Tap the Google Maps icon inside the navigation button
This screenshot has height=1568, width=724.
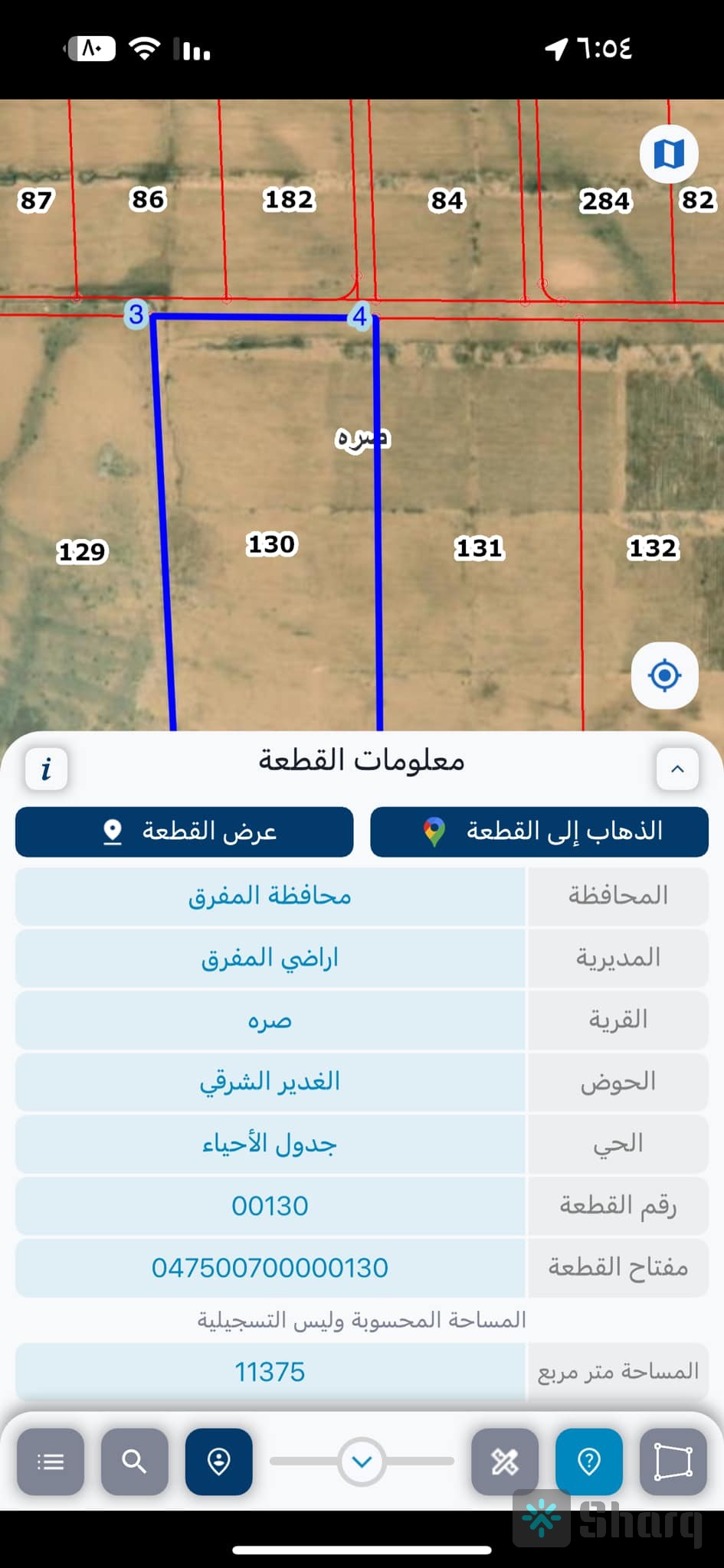pyautogui.click(x=433, y=831)
